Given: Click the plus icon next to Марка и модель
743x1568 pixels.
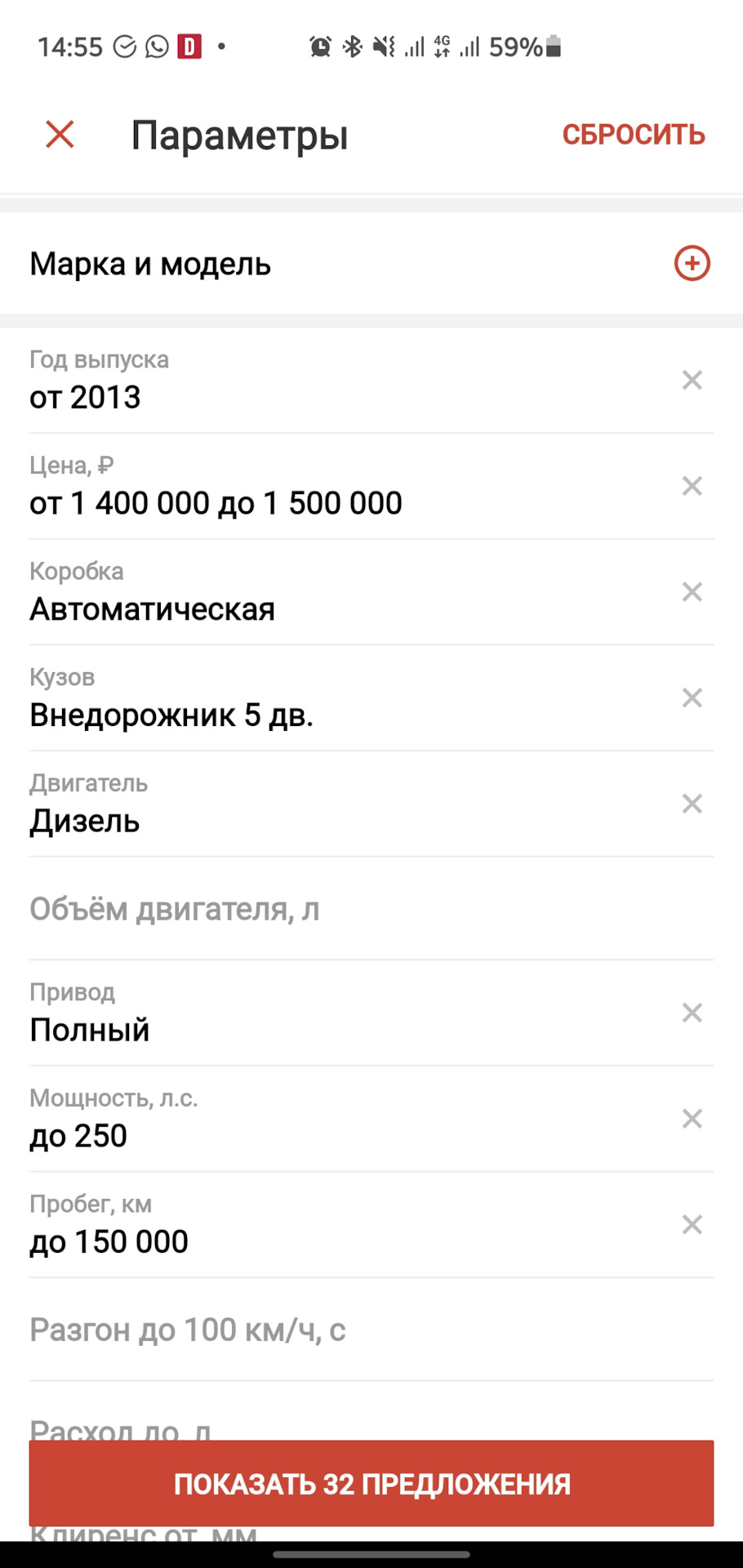Looking at the screenshot, I should coord(692,263).
